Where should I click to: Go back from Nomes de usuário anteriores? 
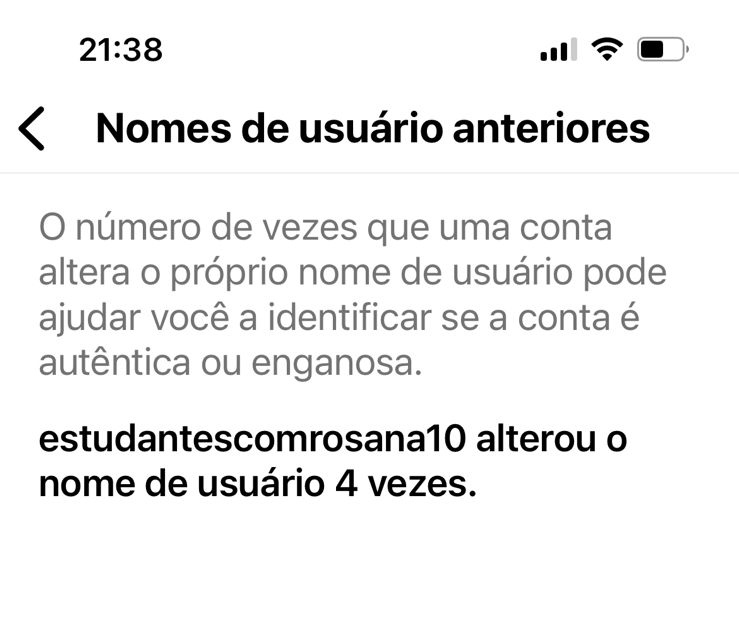(32, 130)
